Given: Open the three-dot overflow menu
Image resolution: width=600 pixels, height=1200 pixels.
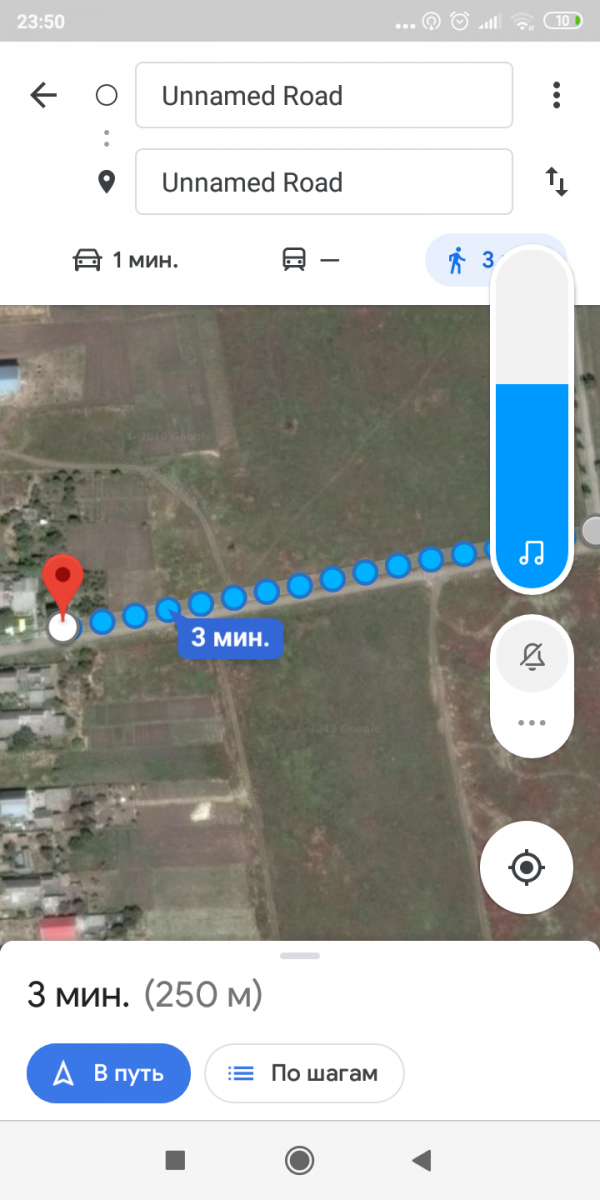Looking at the screenshot, I should point(556,96).
